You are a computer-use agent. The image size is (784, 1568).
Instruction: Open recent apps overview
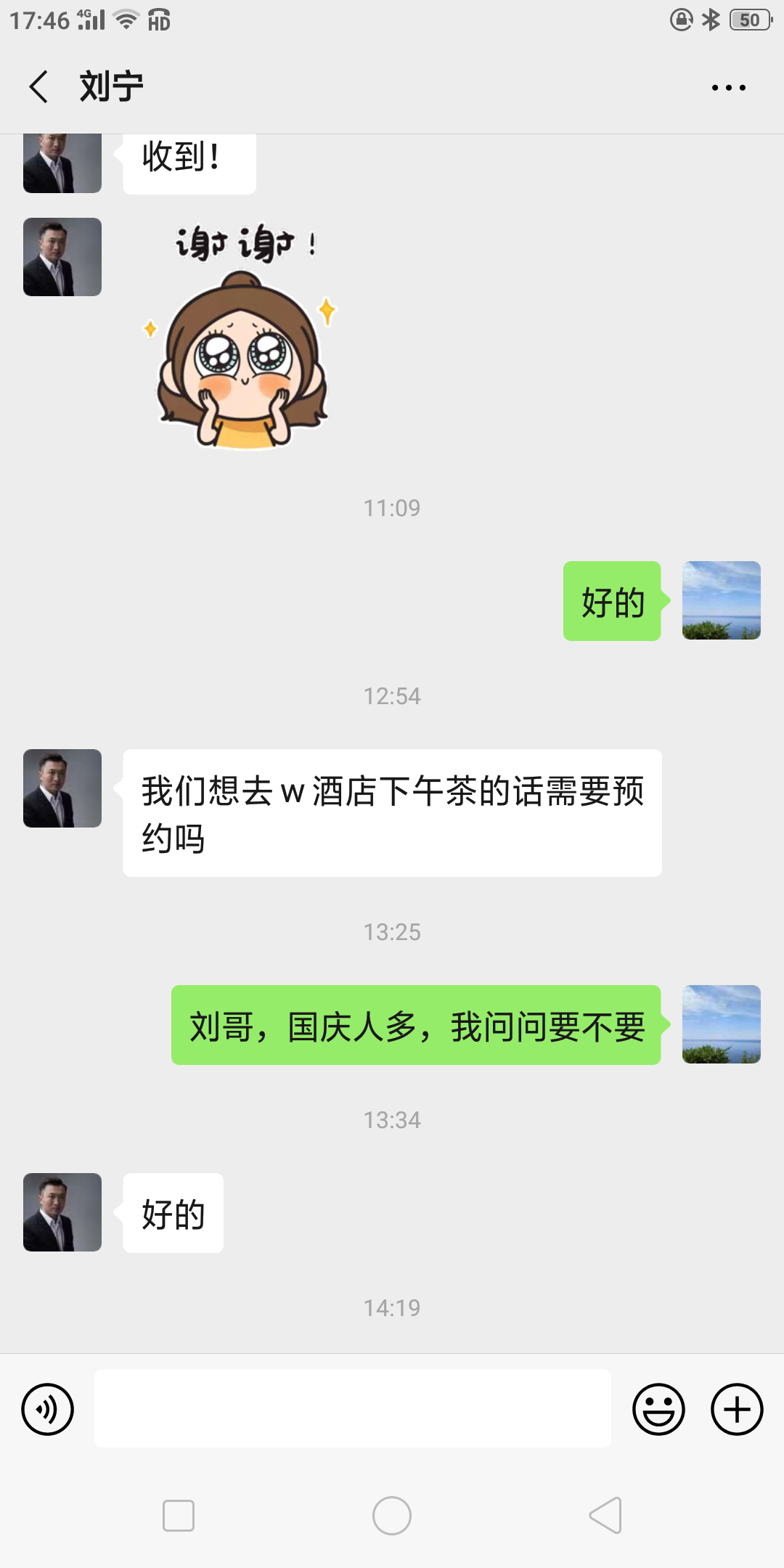pyautogui.click(x=179, y=1516)
